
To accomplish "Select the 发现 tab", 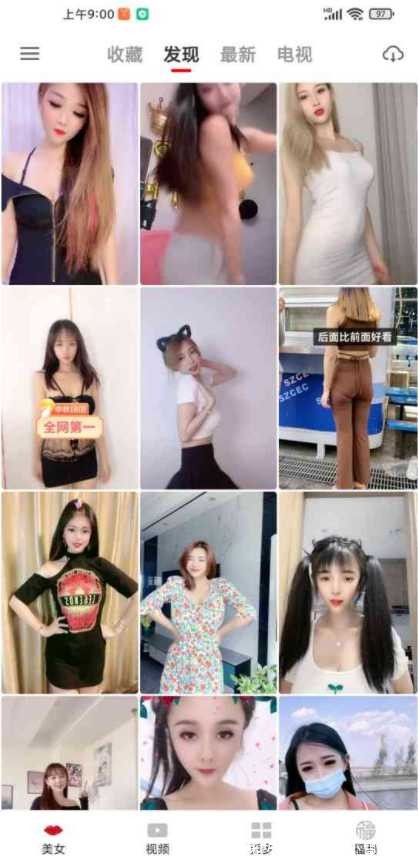I will point(181,54).
